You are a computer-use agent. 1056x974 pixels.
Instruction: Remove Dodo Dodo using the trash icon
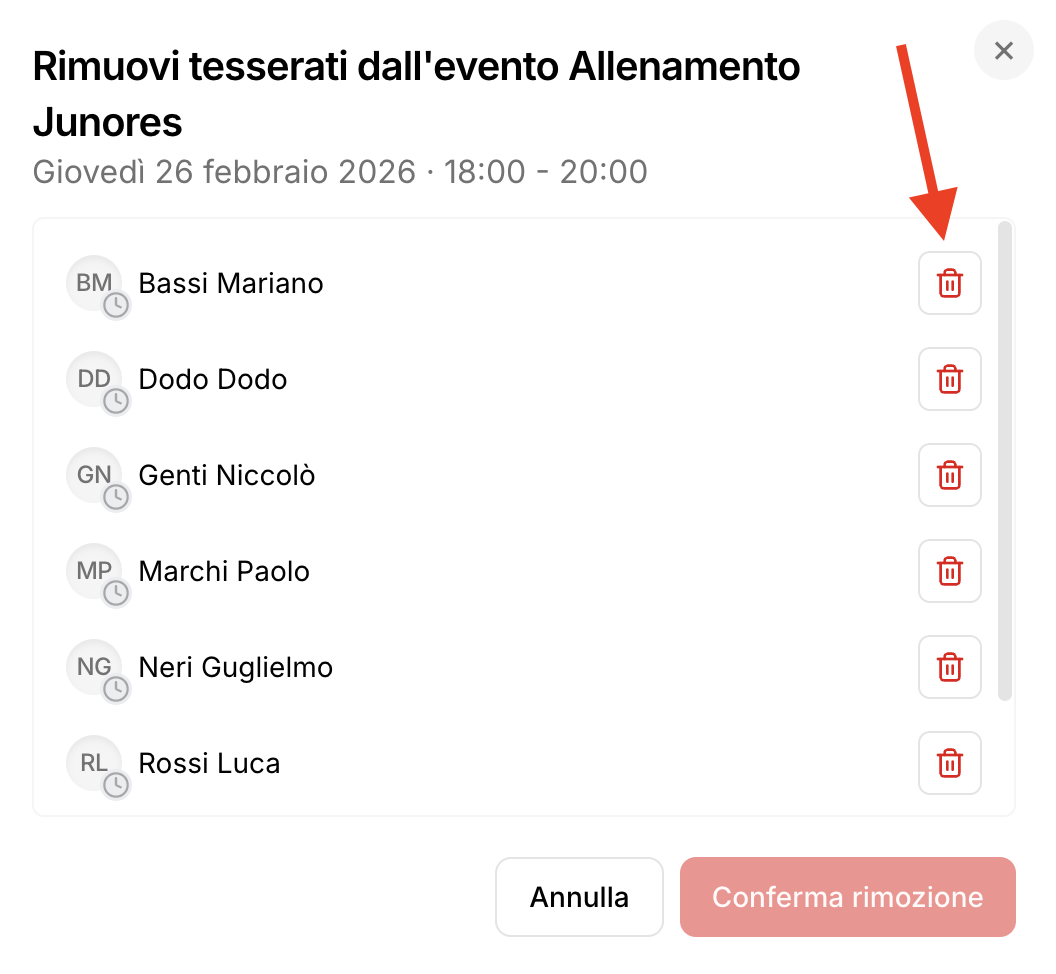pyautogui.click(x=949, y=379)
